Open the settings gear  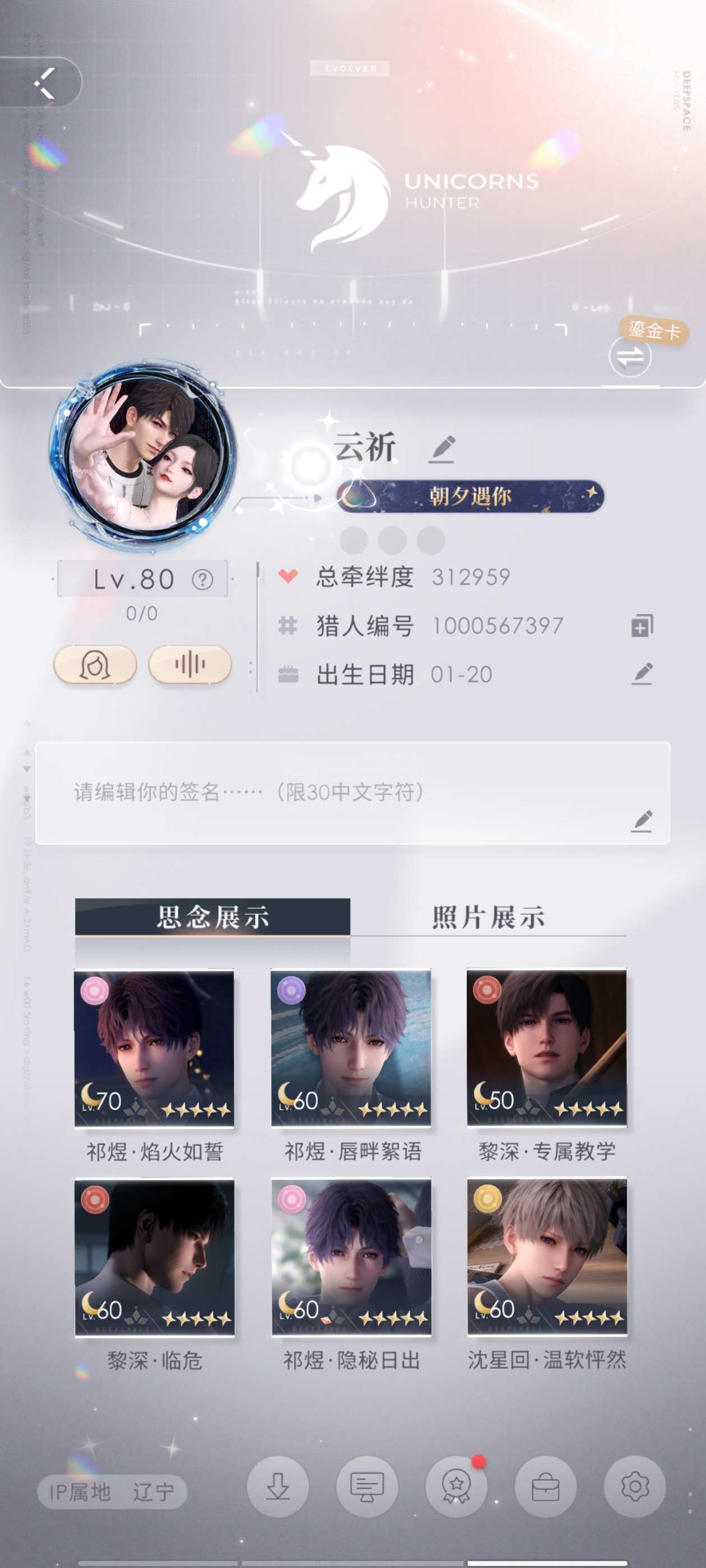[635, 1486]
